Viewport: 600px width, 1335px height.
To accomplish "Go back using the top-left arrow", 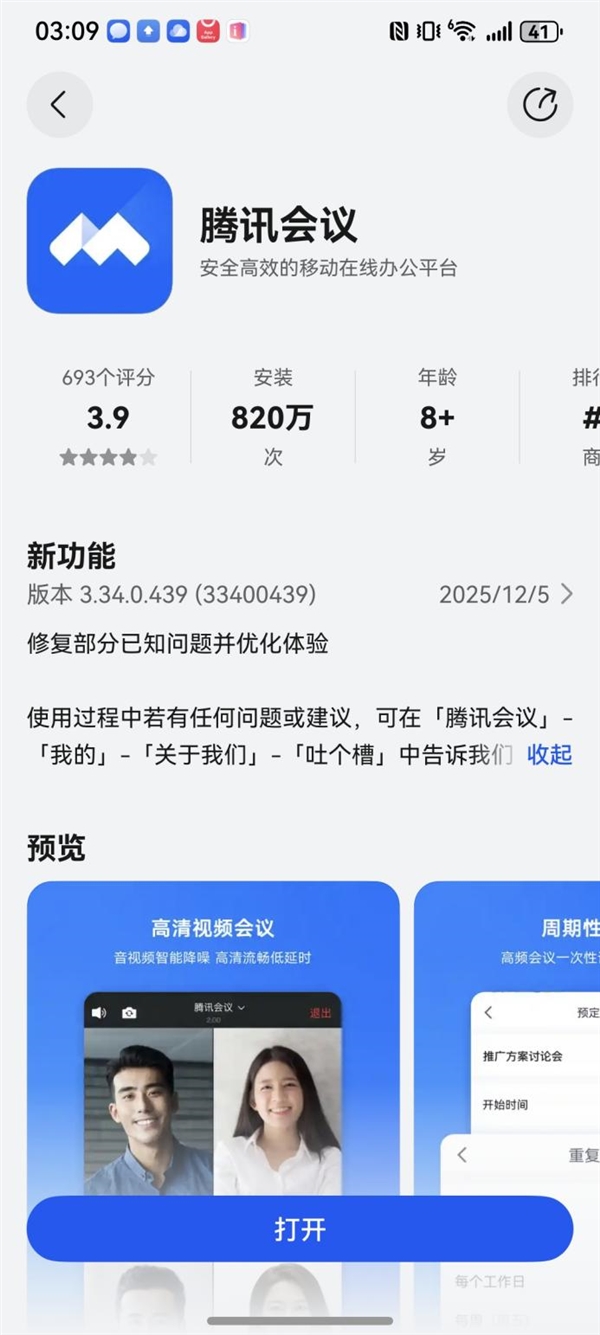I will tap(59, 105).
